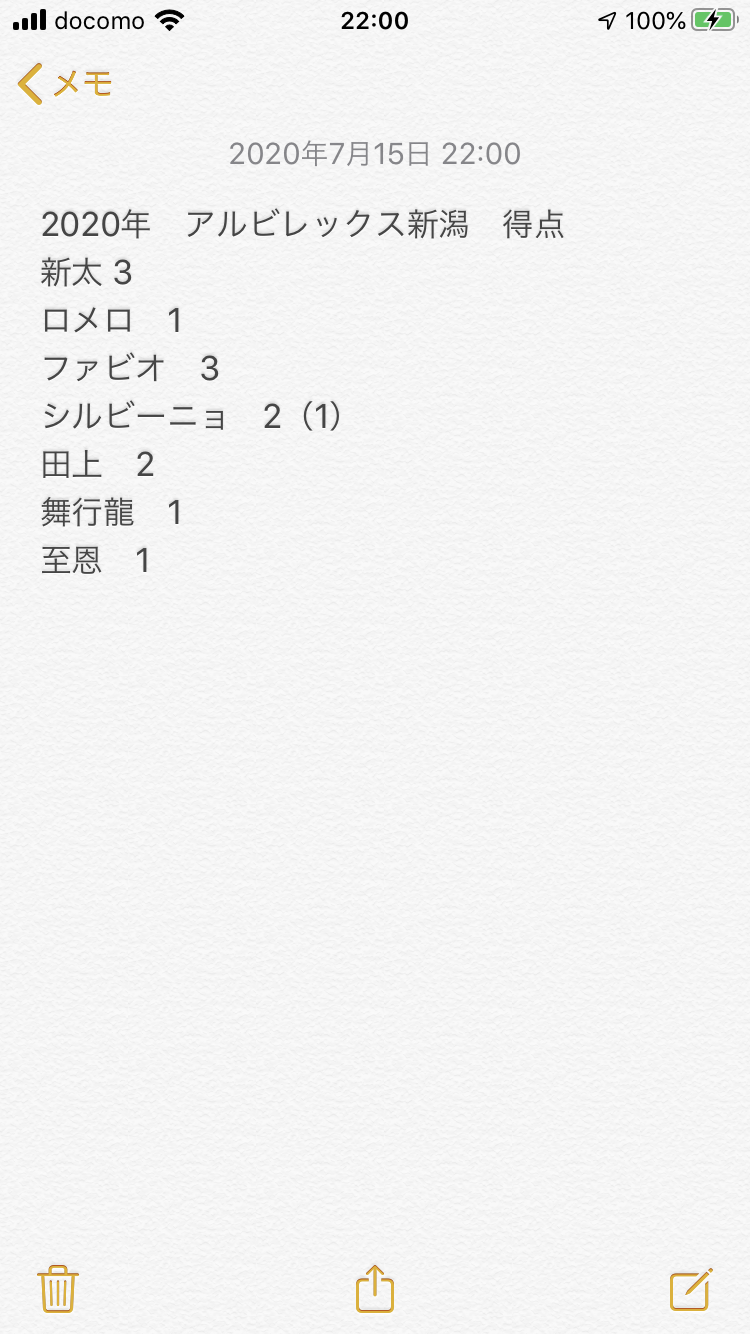Image resolution: width=750 pixels, height=1334 pixels.
Task: Share this note
Action: click(375, 1288)
